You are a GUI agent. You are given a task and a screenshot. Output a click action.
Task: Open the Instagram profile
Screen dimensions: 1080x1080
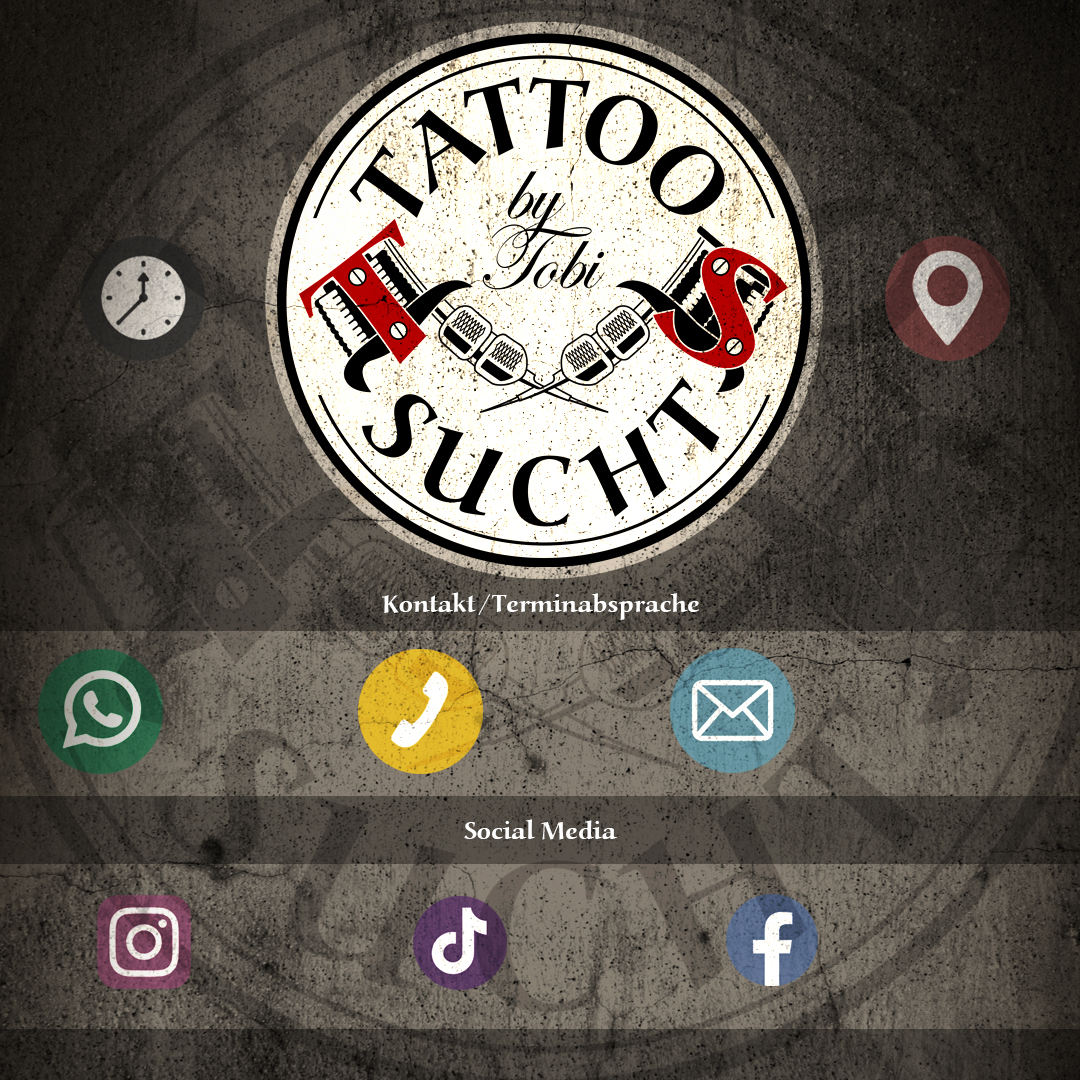click(145, 942)
